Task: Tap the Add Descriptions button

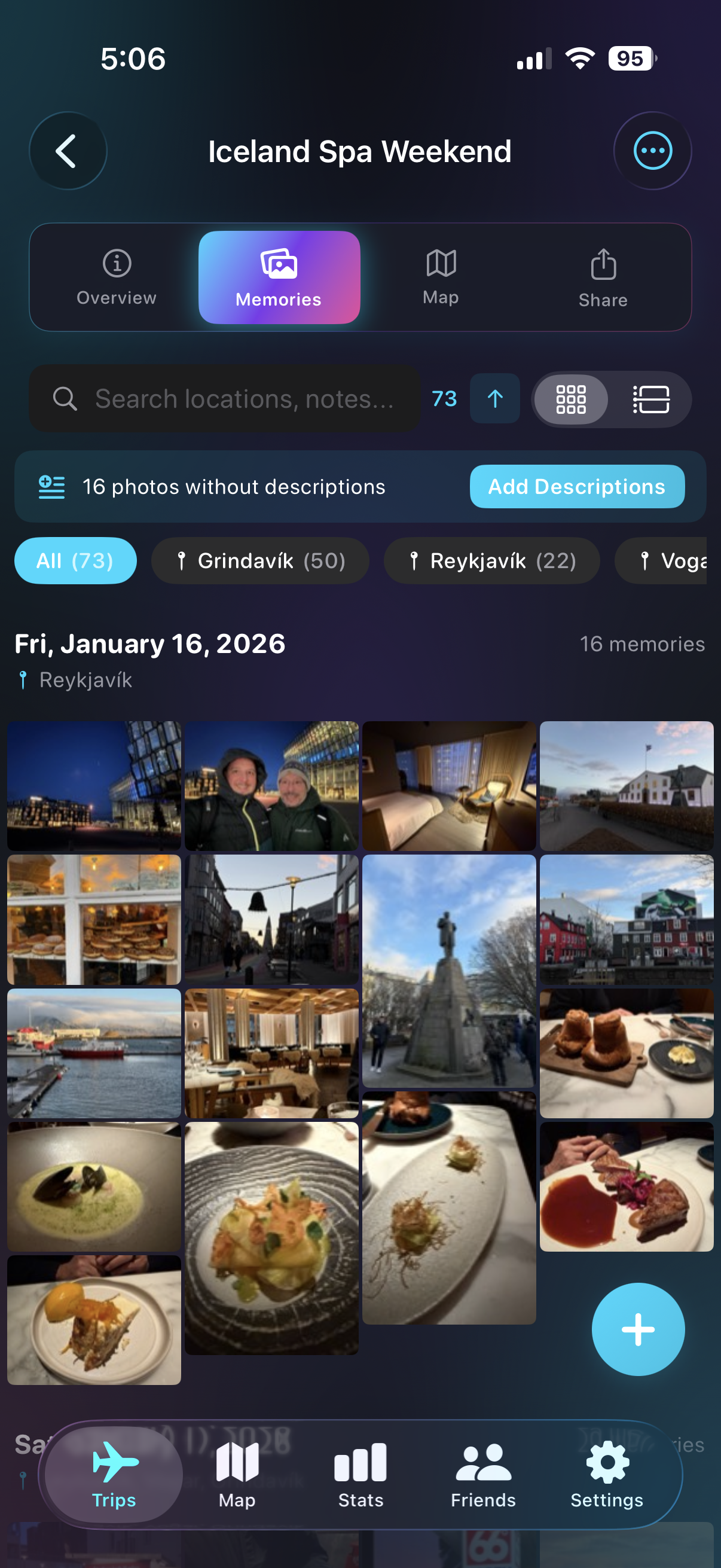Action: click(576, 486)
